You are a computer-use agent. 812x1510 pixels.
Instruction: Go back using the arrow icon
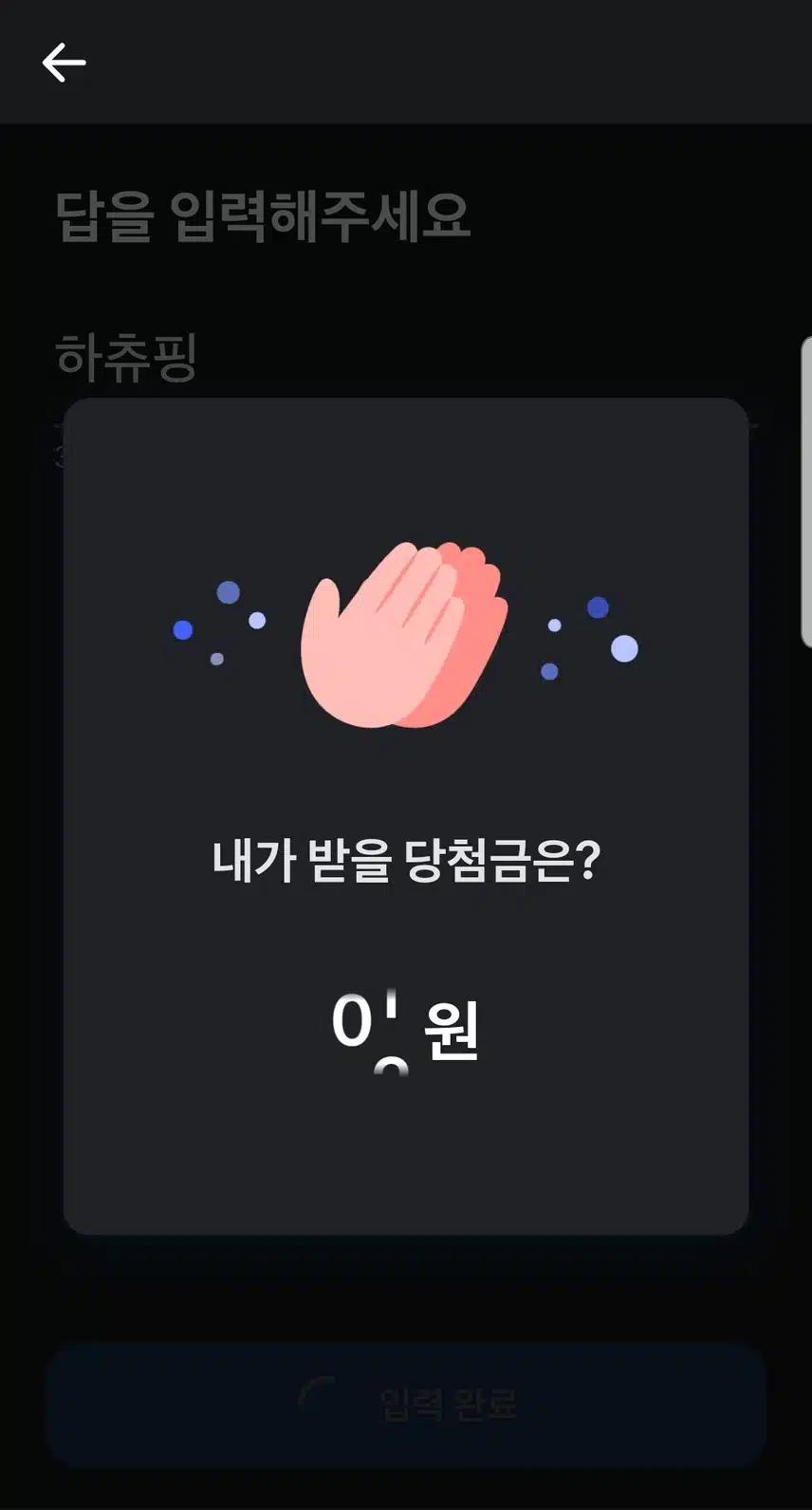64,63
